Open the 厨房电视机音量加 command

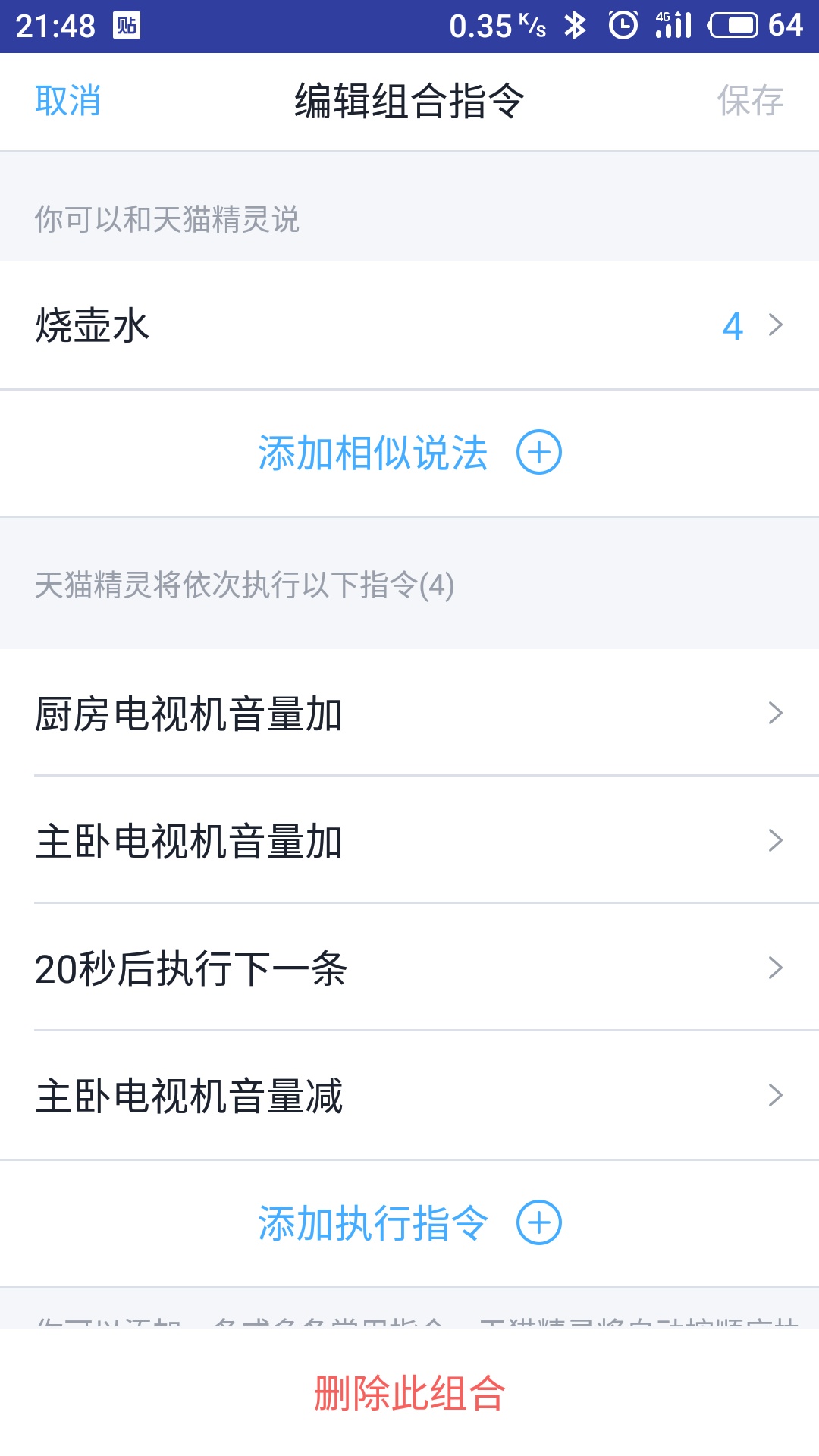click(409, 713)
